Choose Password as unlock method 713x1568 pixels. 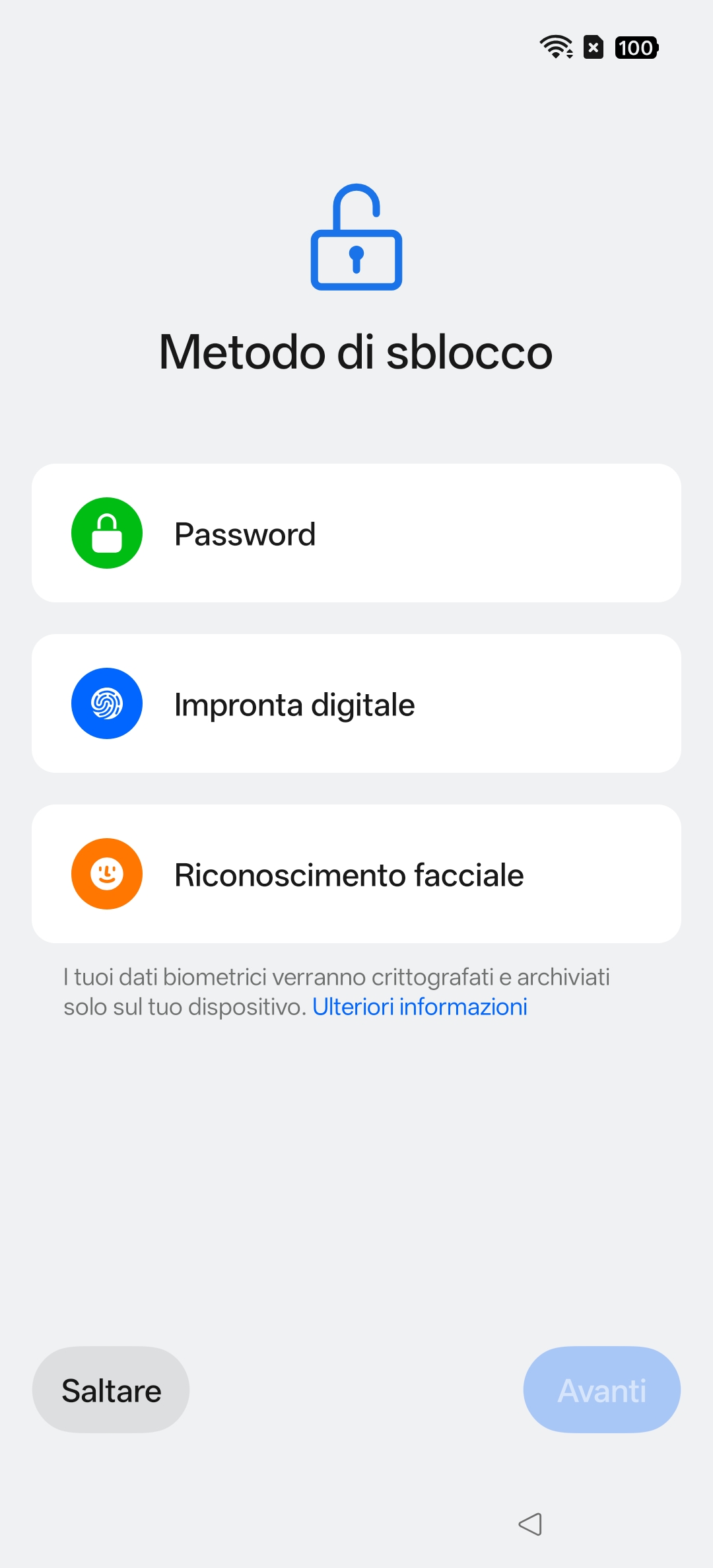pyautogui.click(x=356, y=533)
